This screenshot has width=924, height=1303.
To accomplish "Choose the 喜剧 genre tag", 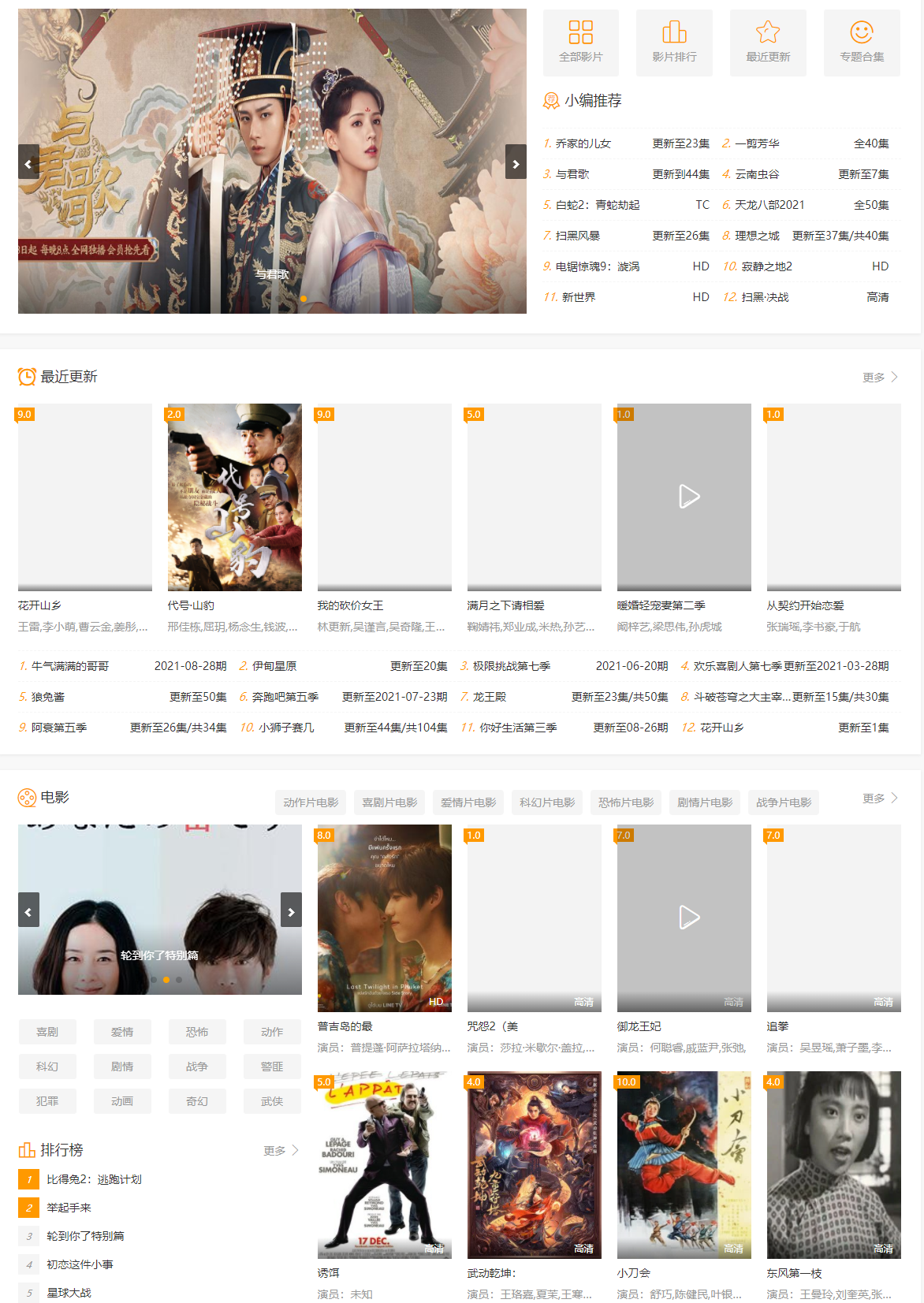I will click(47, 1032).
